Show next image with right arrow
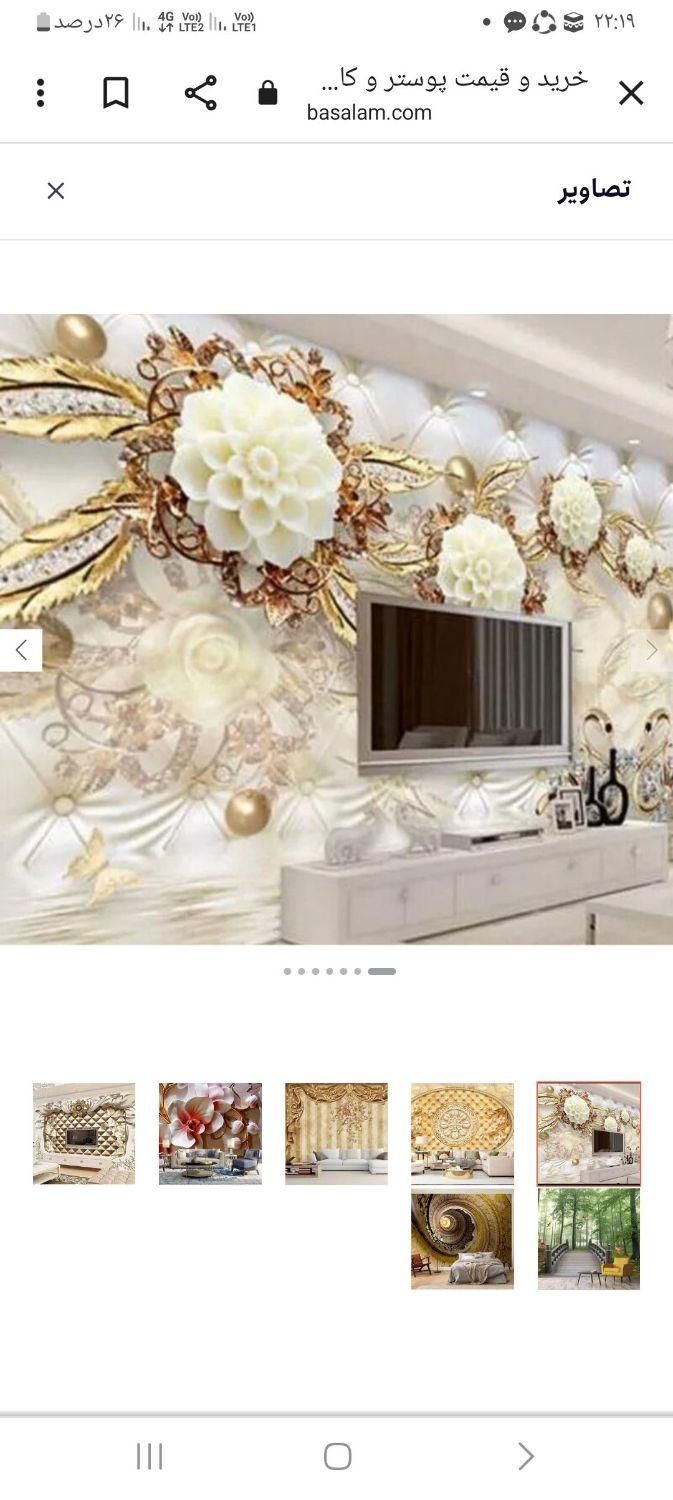This screenshot has height=1500, width=673. pyautogui.click(x=651, y=651)
